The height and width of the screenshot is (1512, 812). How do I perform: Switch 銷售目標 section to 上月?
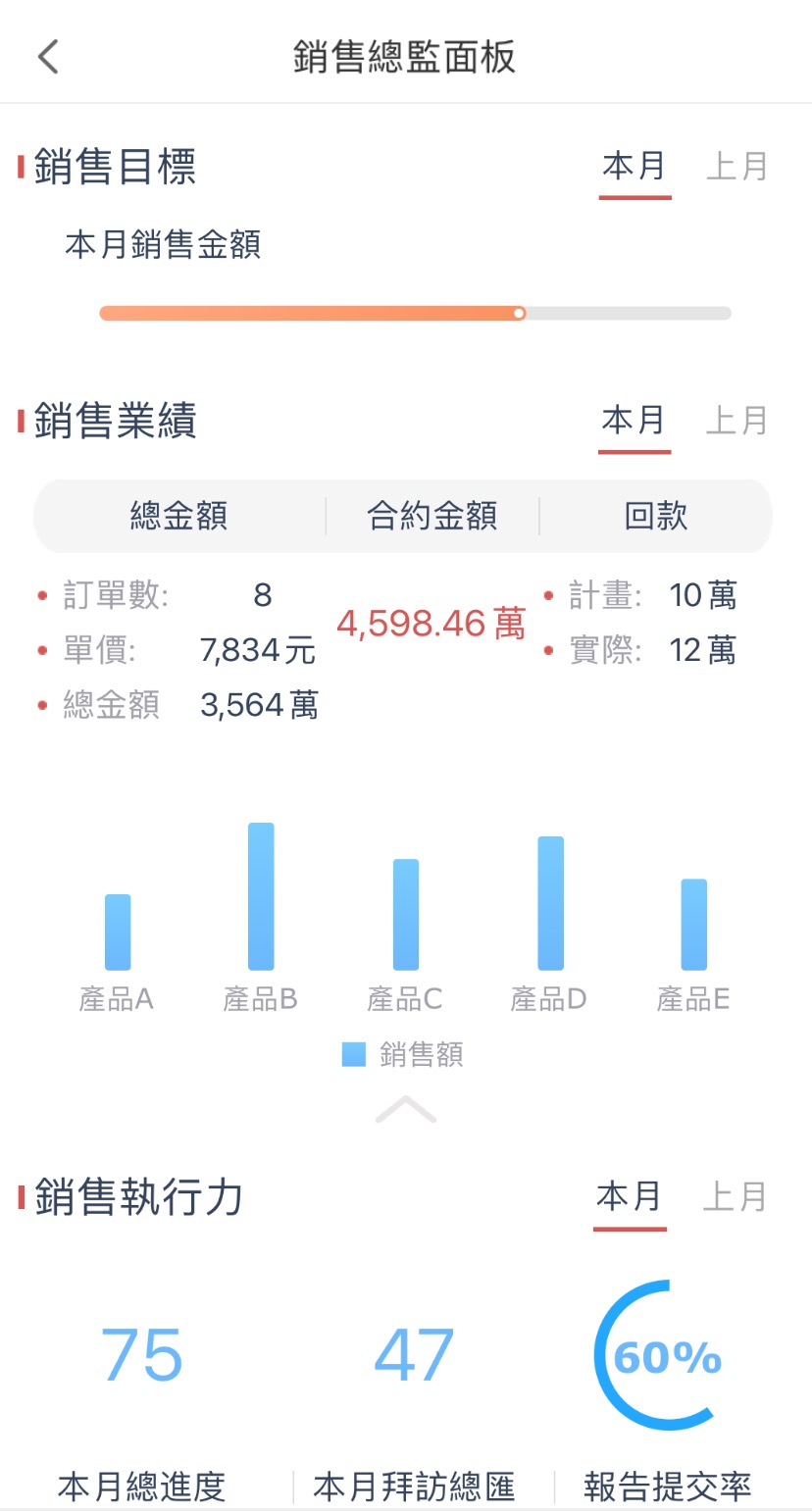[736, 166]
